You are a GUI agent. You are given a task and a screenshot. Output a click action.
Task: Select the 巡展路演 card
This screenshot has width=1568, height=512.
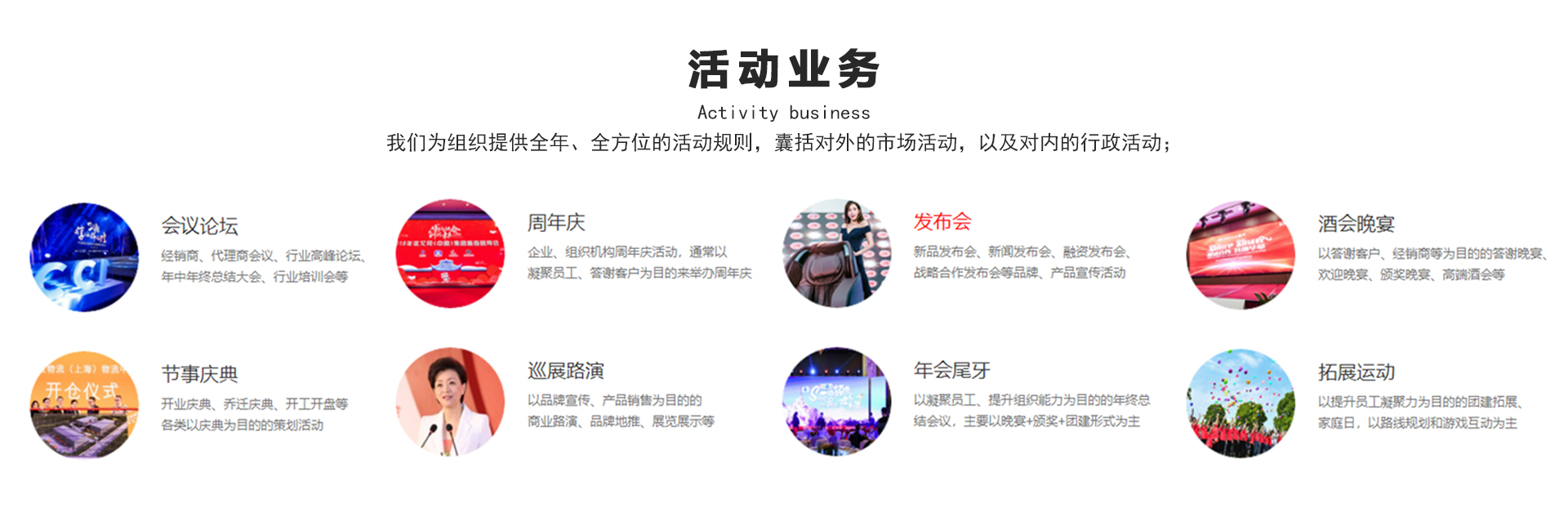565,372
